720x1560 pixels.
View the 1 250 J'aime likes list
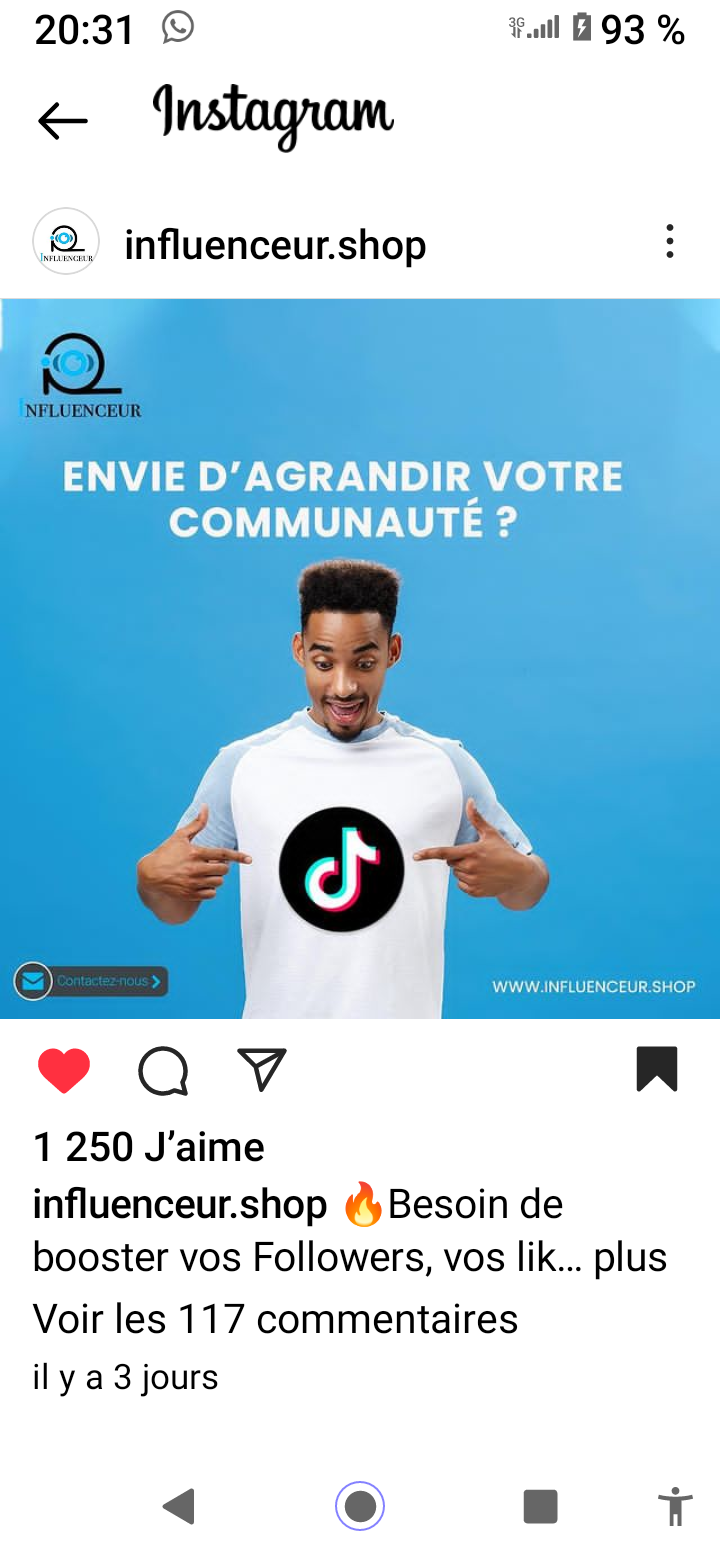click(149, 1147)
